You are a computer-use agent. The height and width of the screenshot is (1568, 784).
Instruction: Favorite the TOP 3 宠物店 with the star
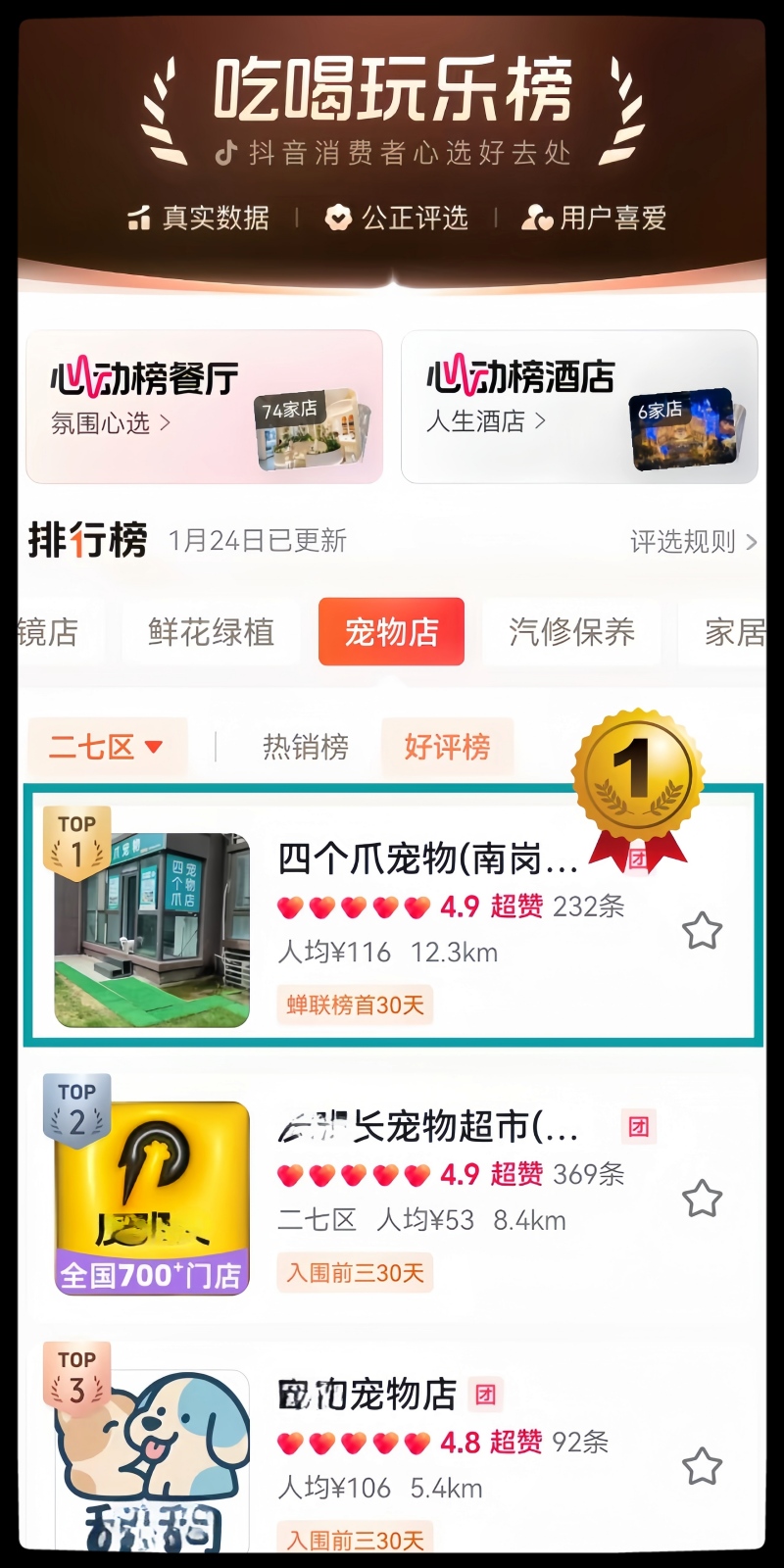click(x=702, y=1467)
